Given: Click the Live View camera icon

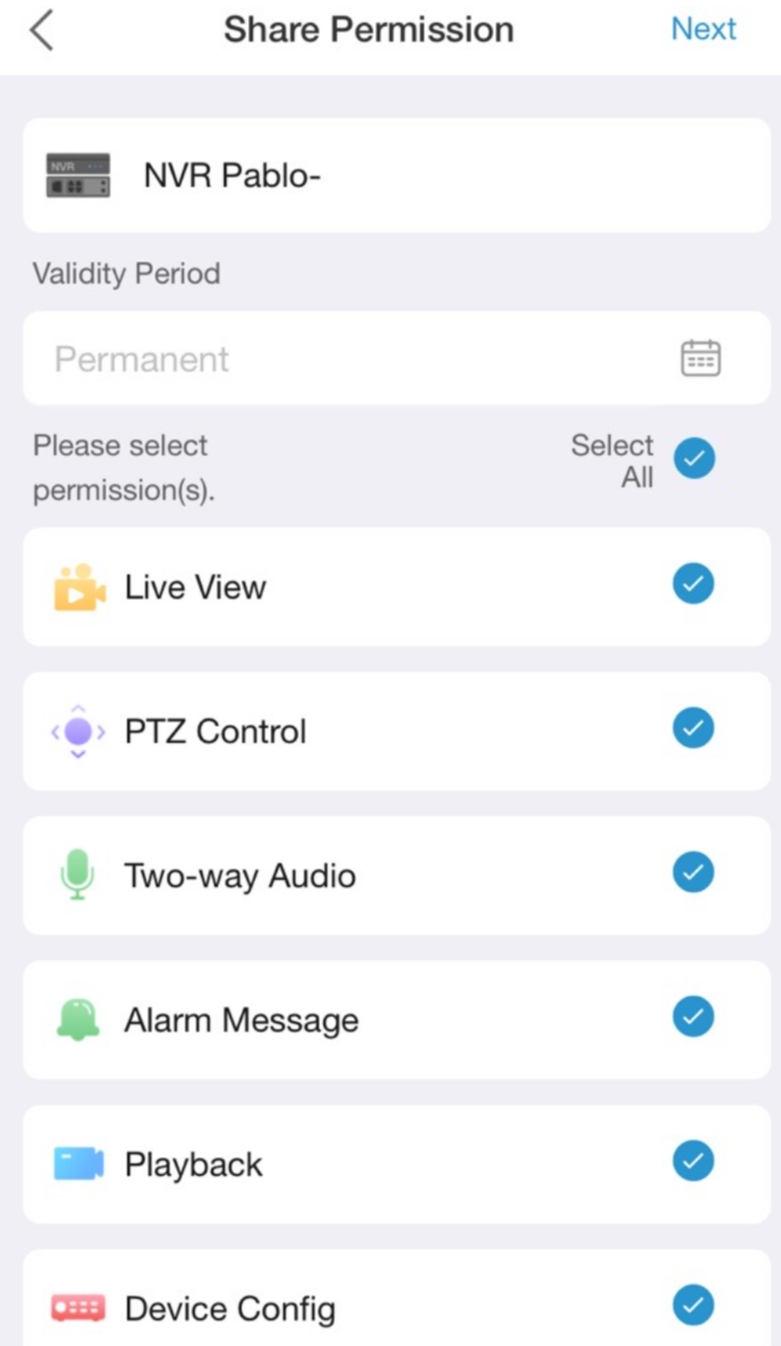Looking at the screenshot, I should 80,587.
